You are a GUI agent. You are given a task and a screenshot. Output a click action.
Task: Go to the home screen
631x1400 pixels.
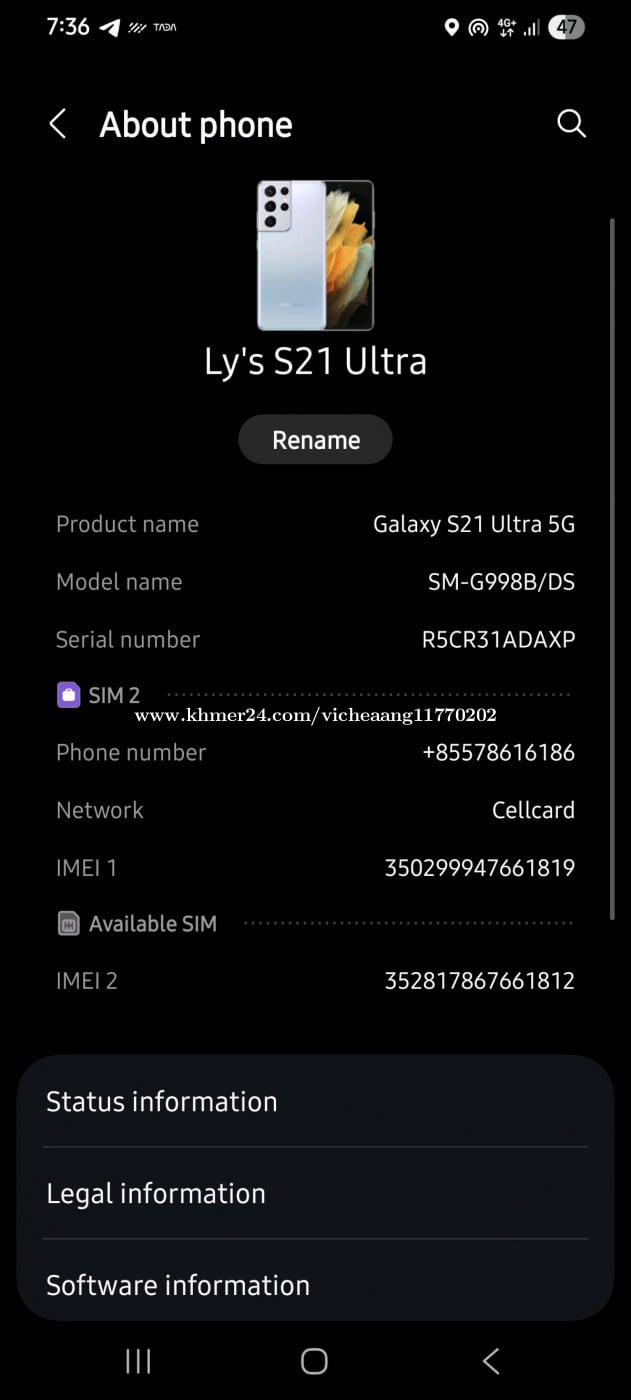coord(314,1361)
